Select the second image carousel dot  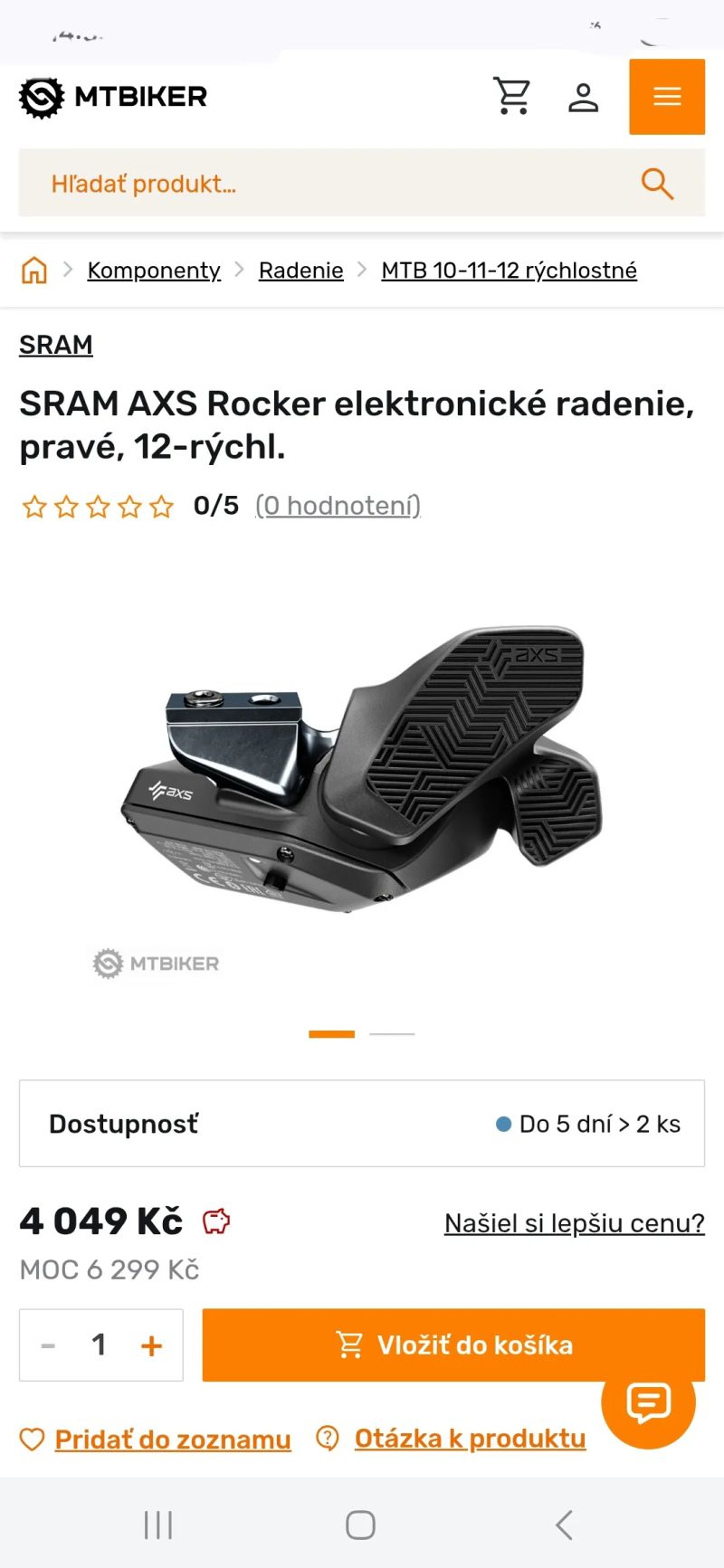pyautogui.click(x=392, y=1032)
